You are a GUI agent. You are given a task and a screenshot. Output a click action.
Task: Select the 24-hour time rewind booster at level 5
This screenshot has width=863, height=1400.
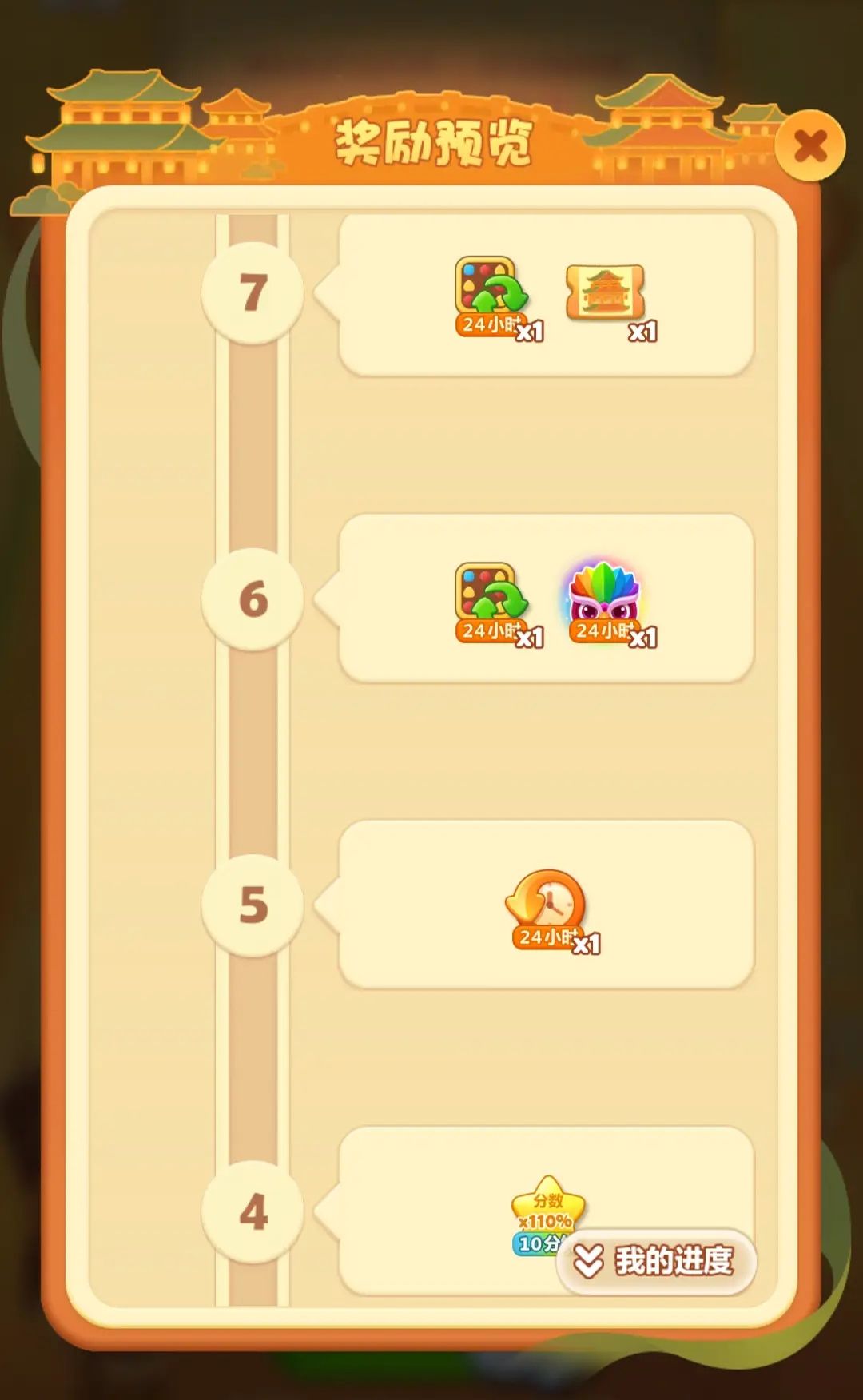(x=547, y=903)
